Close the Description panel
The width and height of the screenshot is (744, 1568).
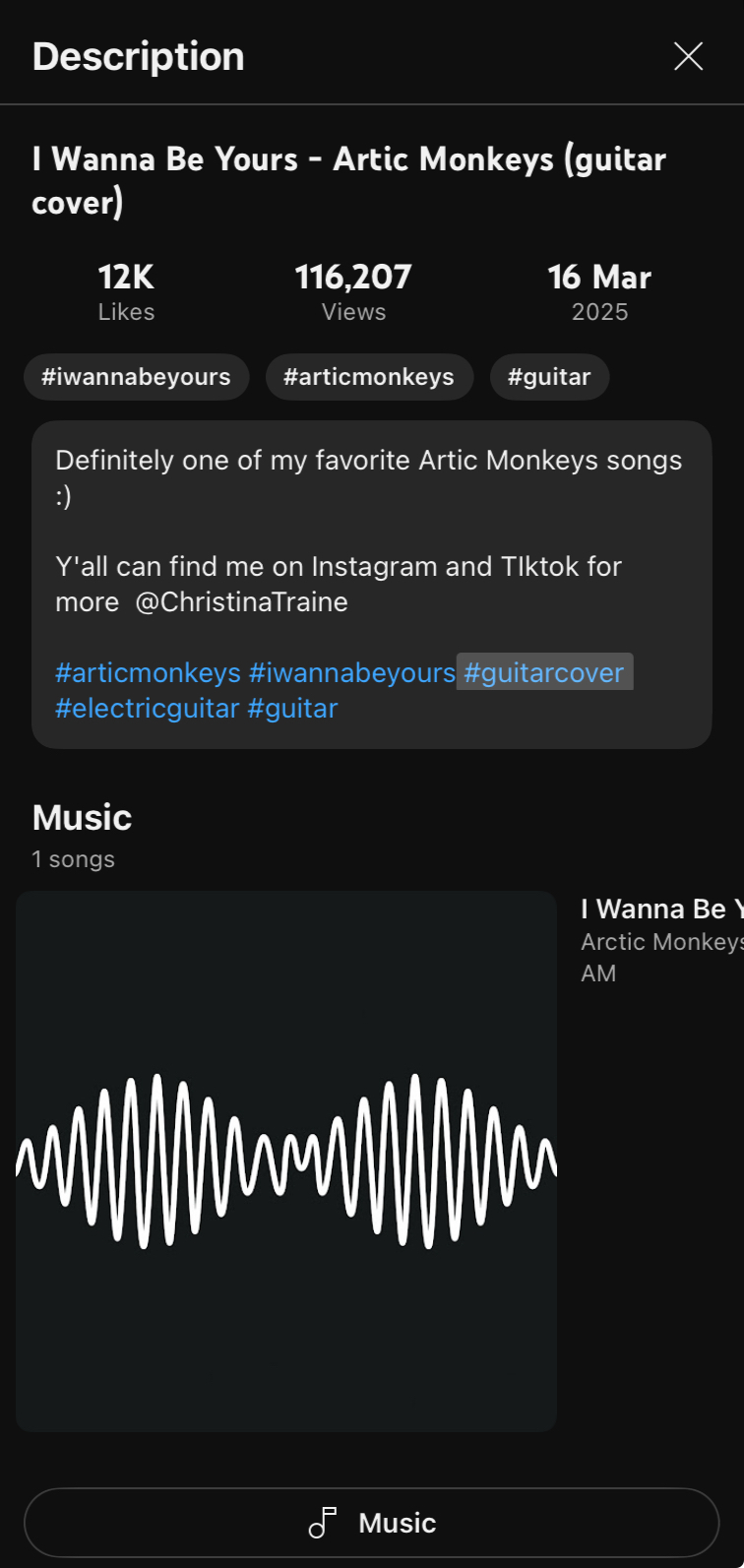pyautogui.click(x=688, y=56)
